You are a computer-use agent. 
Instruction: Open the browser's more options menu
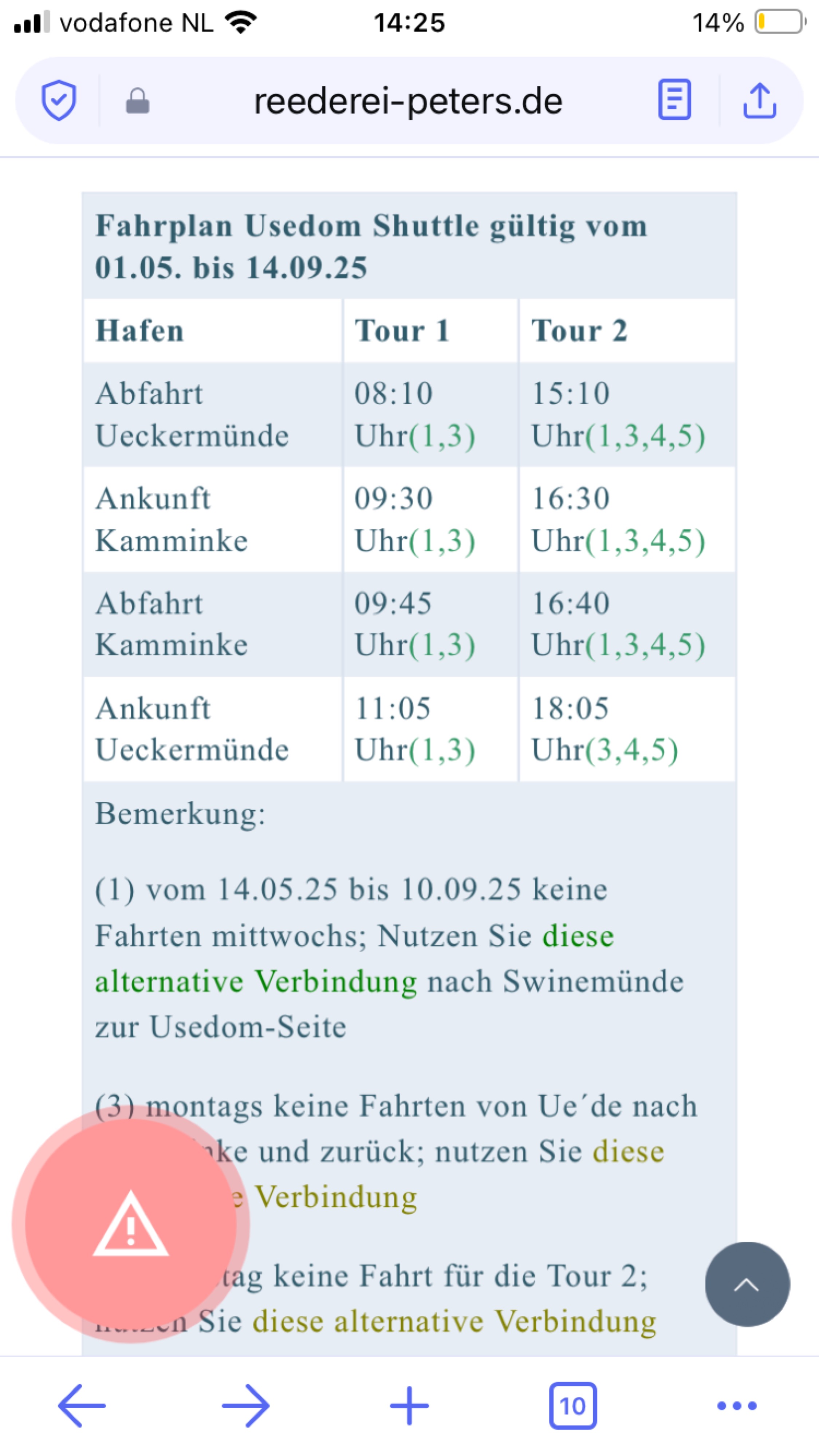coord(736,1406)
